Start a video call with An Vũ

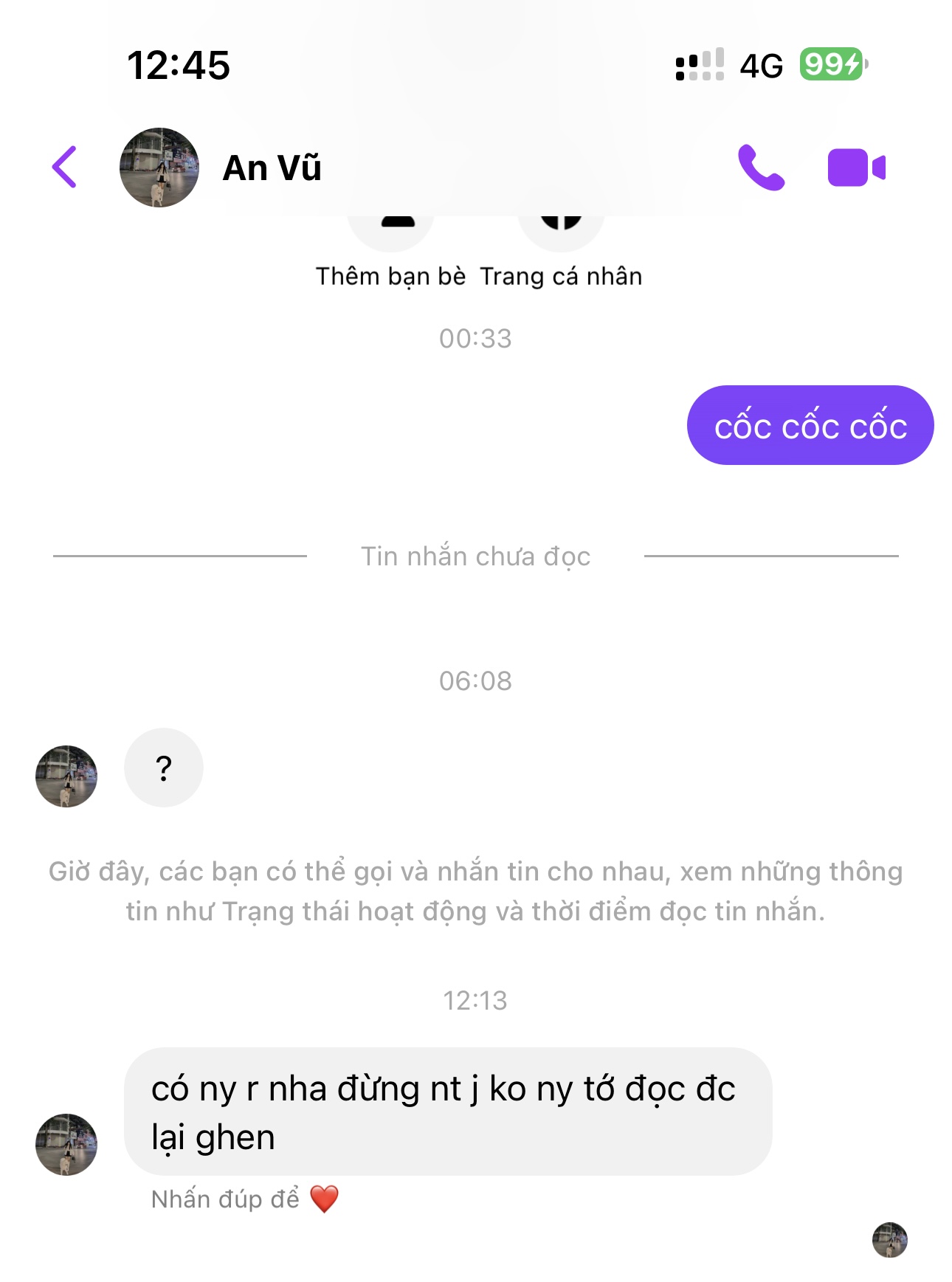click(x=856, y=168)
